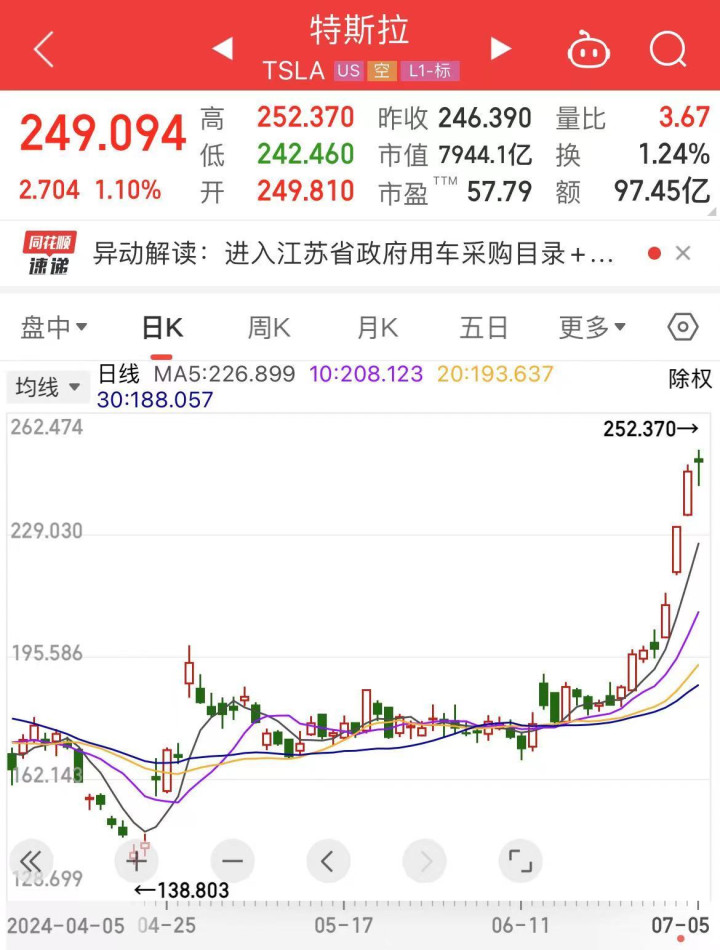Switch to the 周K chart tab

268,327
